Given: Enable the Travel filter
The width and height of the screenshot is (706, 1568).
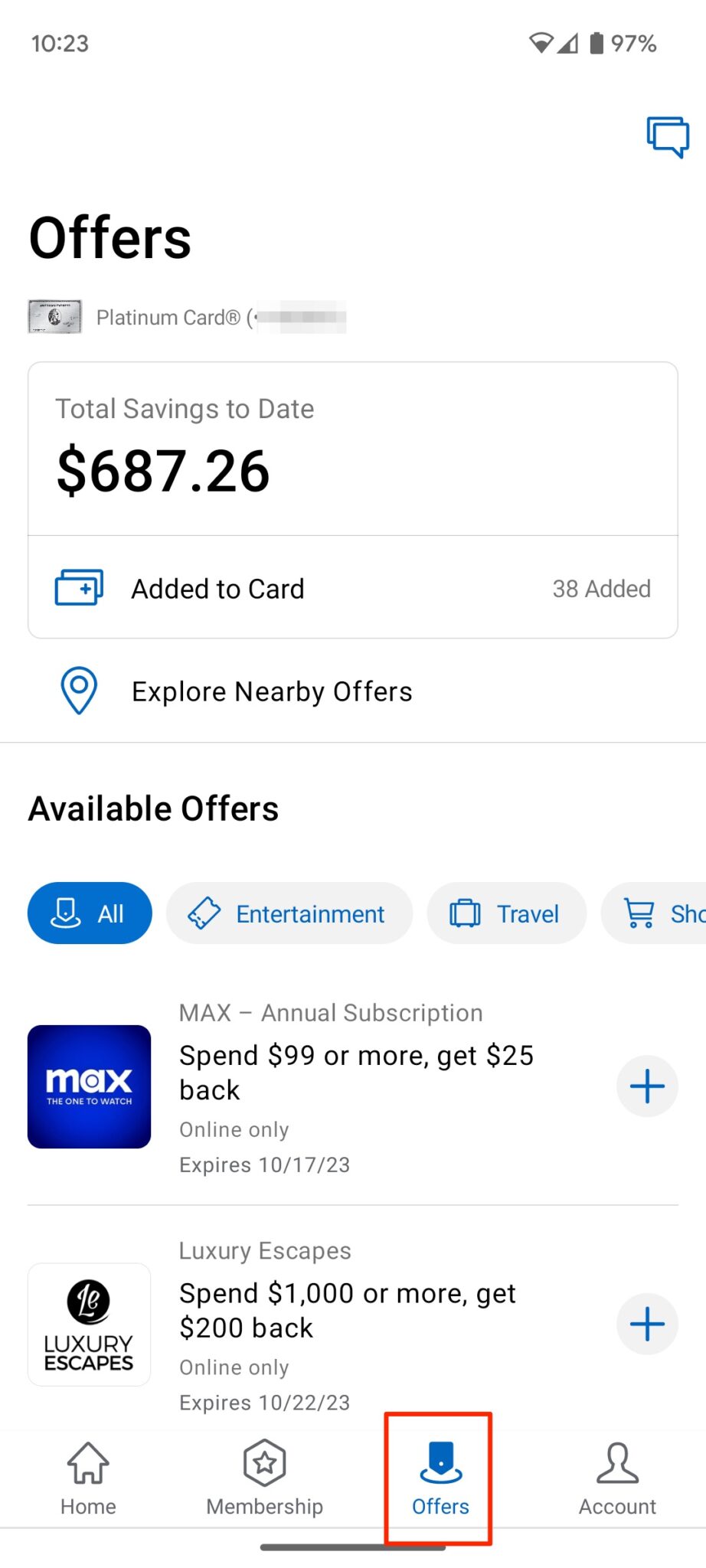Looking at the screenshot, I should pyautogui.click(x=506, y=913).
